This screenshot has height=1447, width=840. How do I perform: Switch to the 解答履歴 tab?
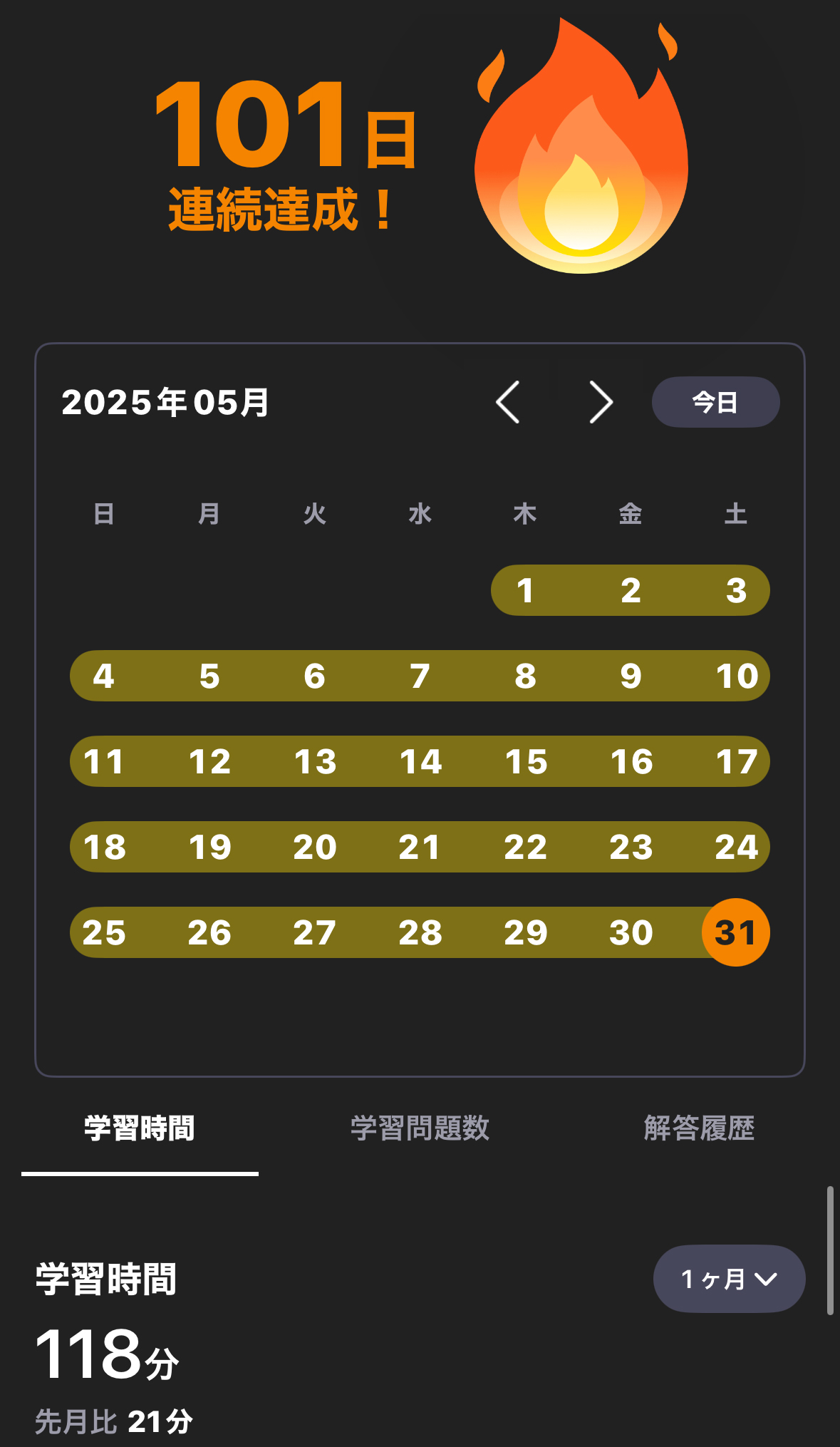(699, 1128)
